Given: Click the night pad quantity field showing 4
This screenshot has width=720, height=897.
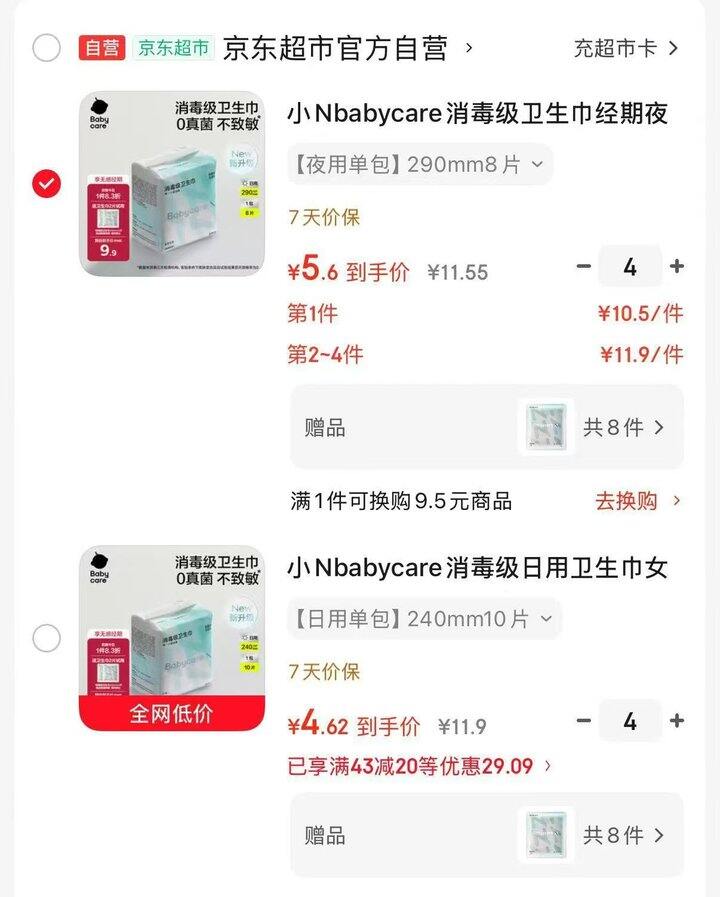Looking at the screenshot, I should click(631, 265).
